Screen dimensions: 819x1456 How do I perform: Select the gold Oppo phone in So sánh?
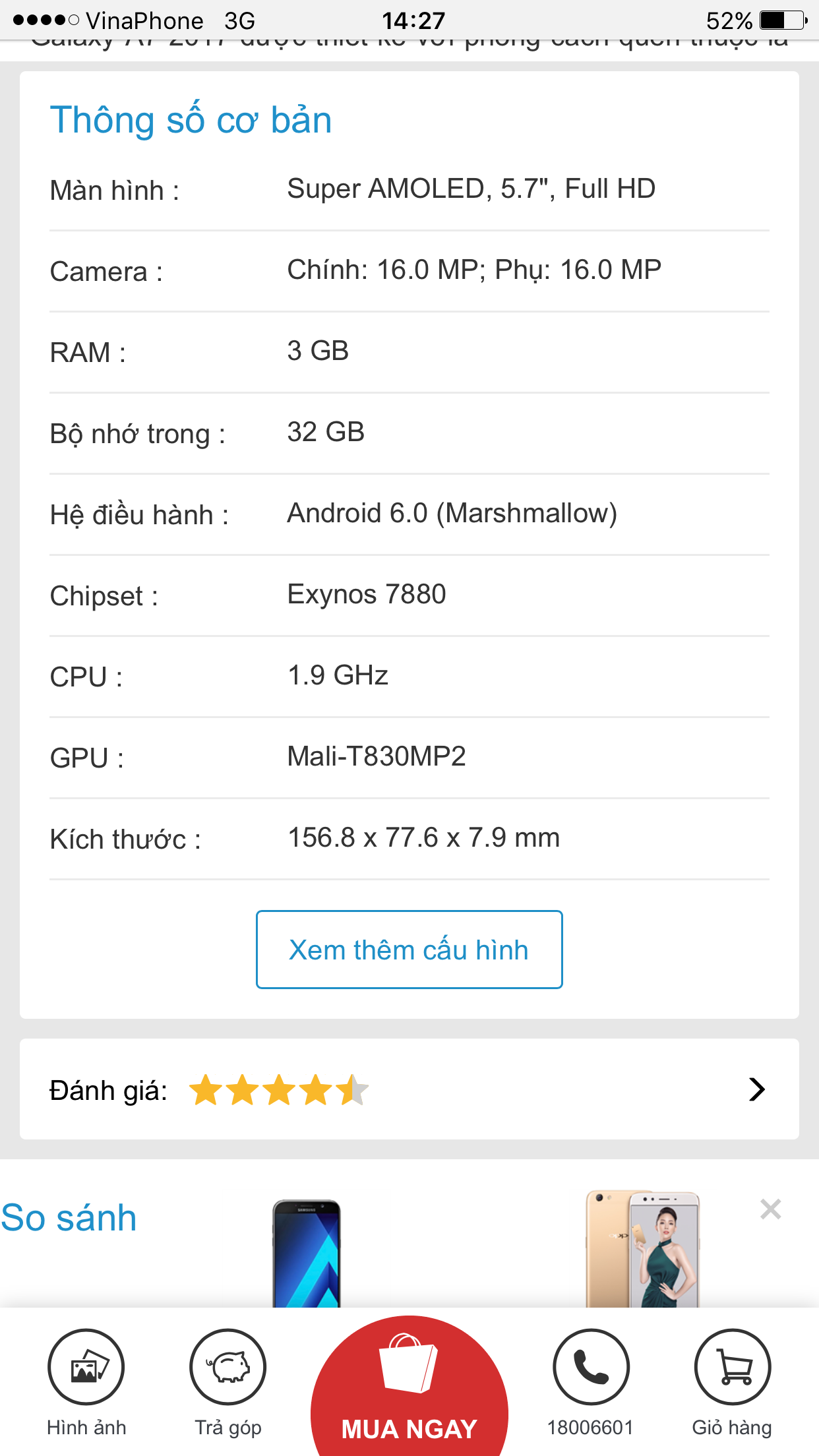click(642, 1249)
